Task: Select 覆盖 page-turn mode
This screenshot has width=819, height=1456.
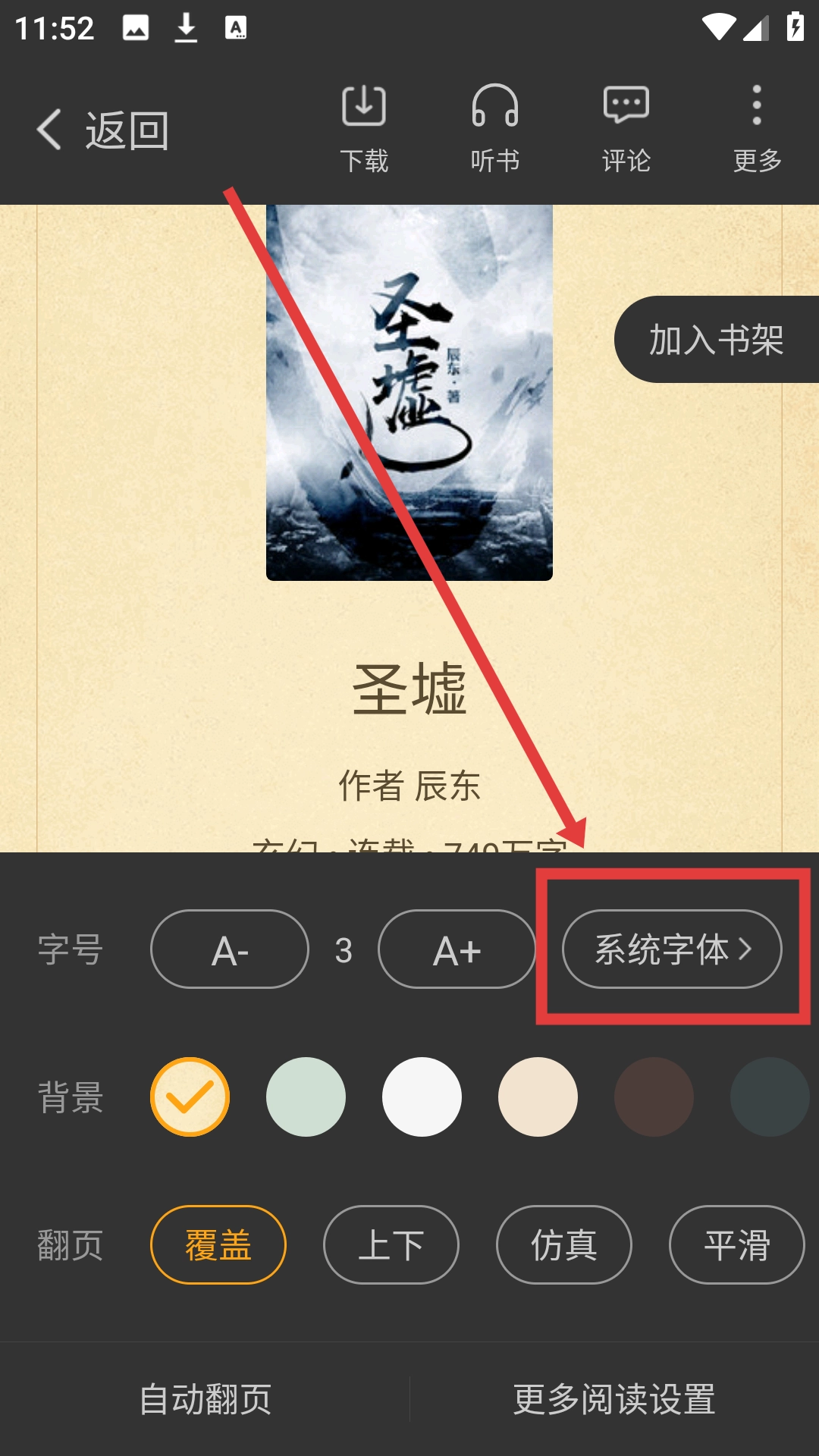Action: pos(218,1244)
